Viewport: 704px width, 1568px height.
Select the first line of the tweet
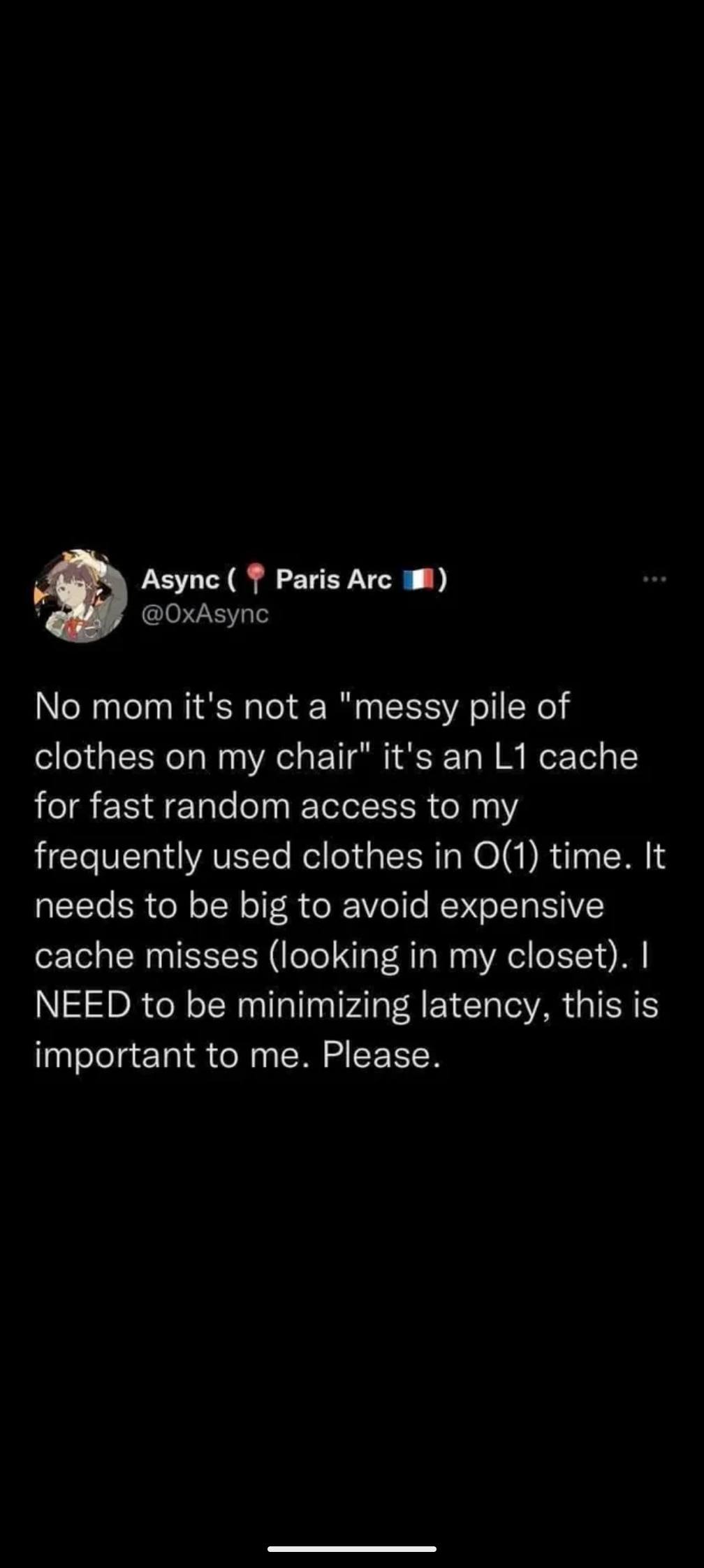coord(300,706)
